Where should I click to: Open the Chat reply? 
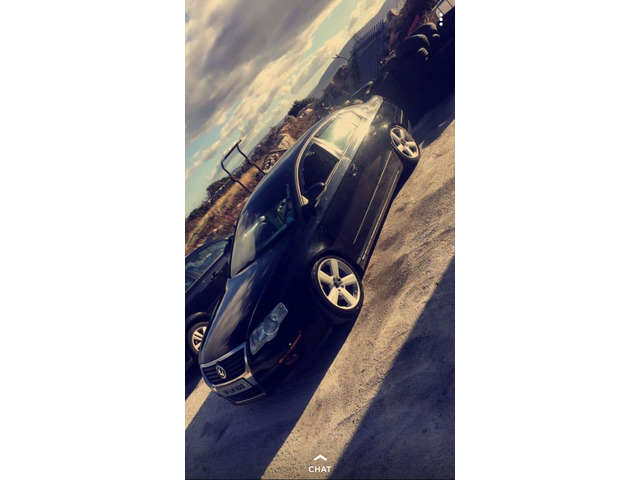point(320,464)
